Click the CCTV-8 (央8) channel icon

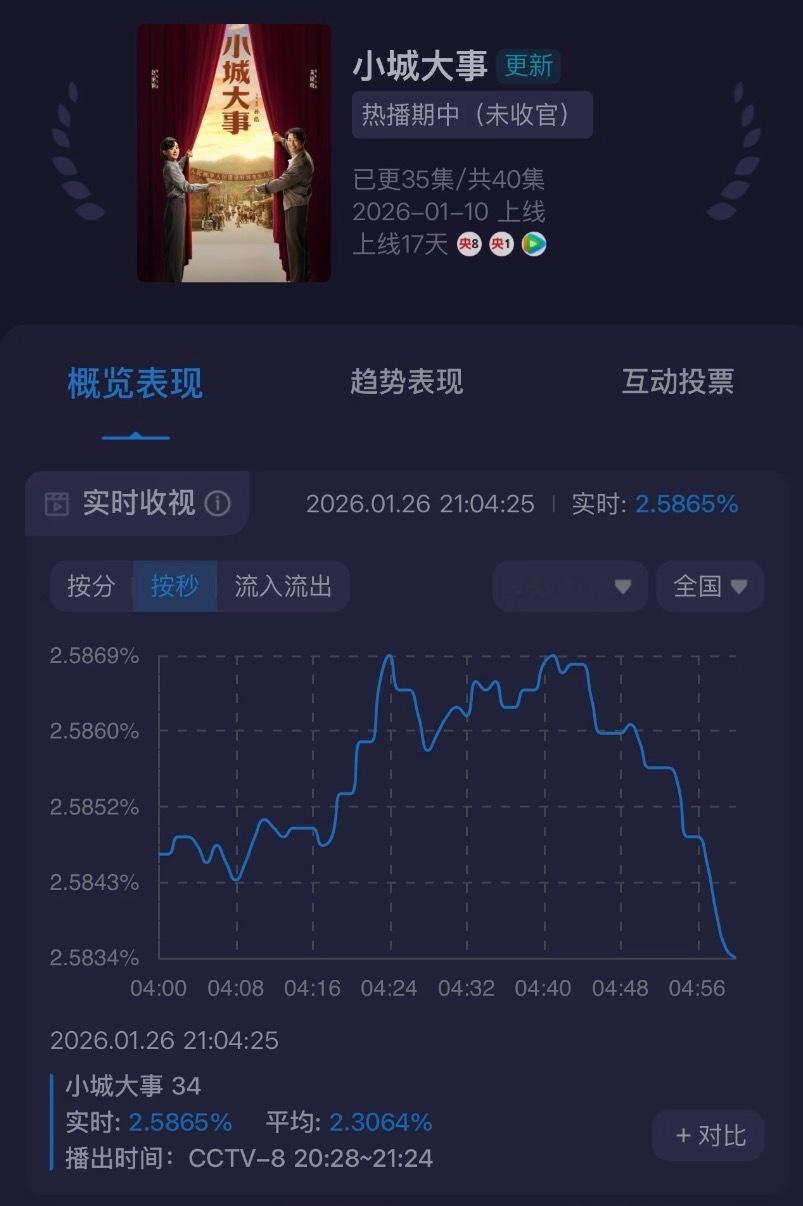click(468, 243)
